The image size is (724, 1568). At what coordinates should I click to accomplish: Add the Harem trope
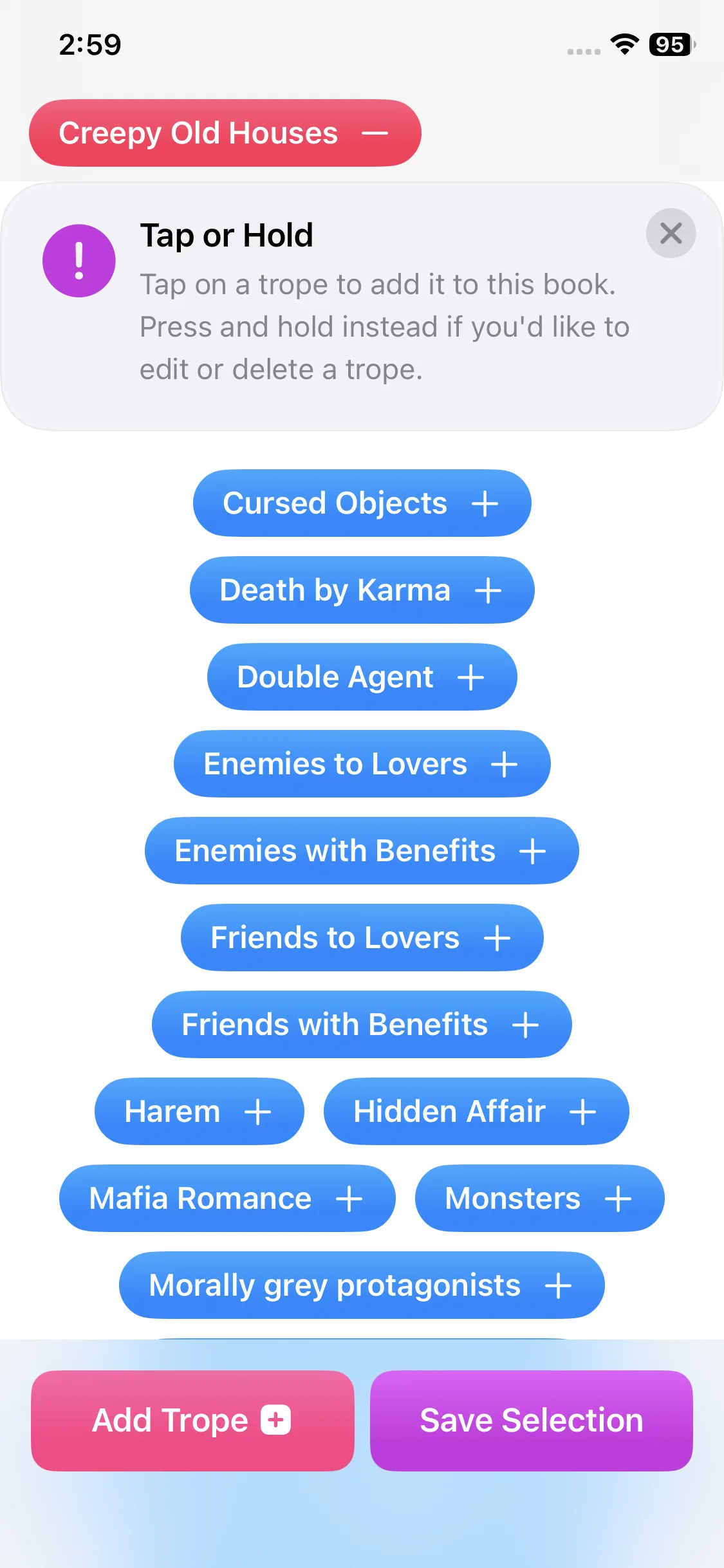199,1112
